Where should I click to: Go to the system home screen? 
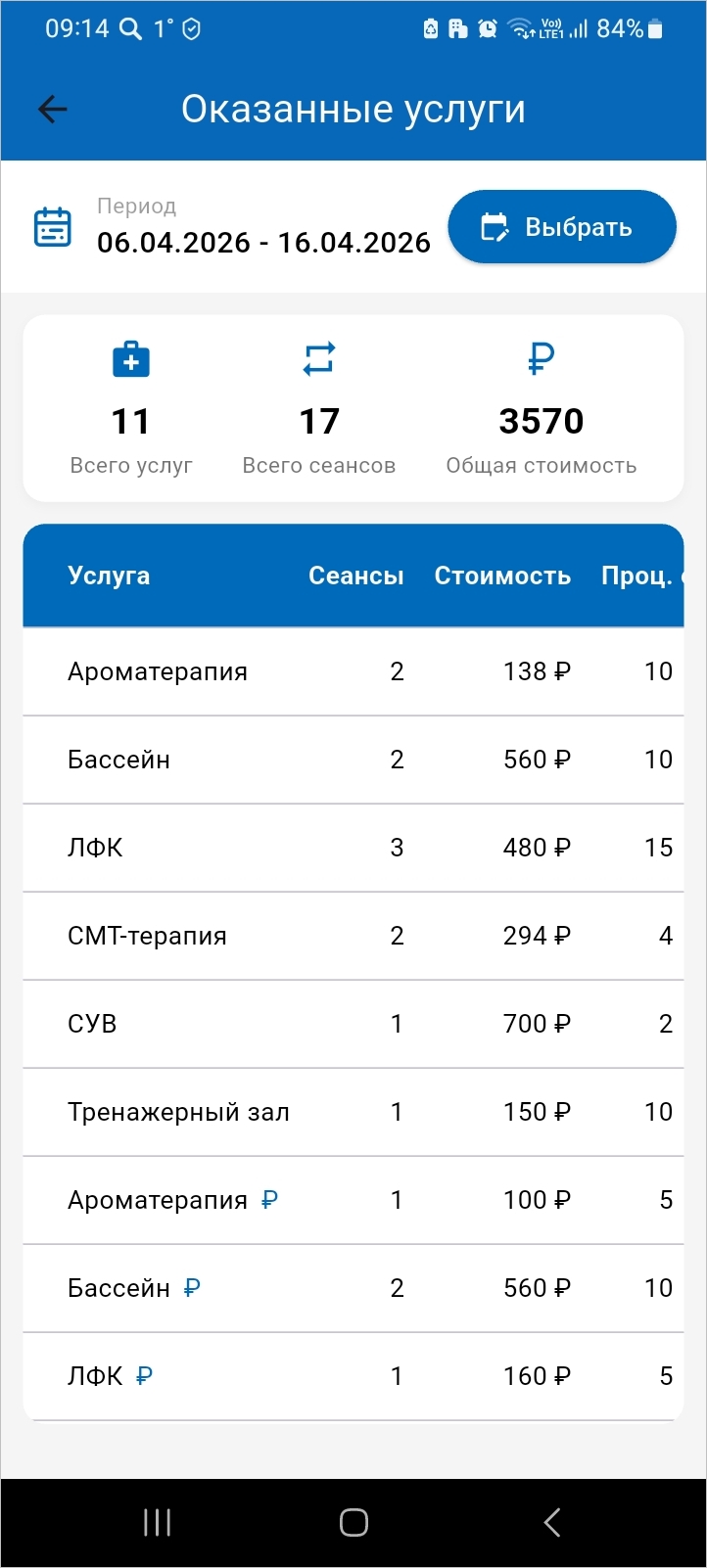pyautogui.click(x=353, y=1522)
